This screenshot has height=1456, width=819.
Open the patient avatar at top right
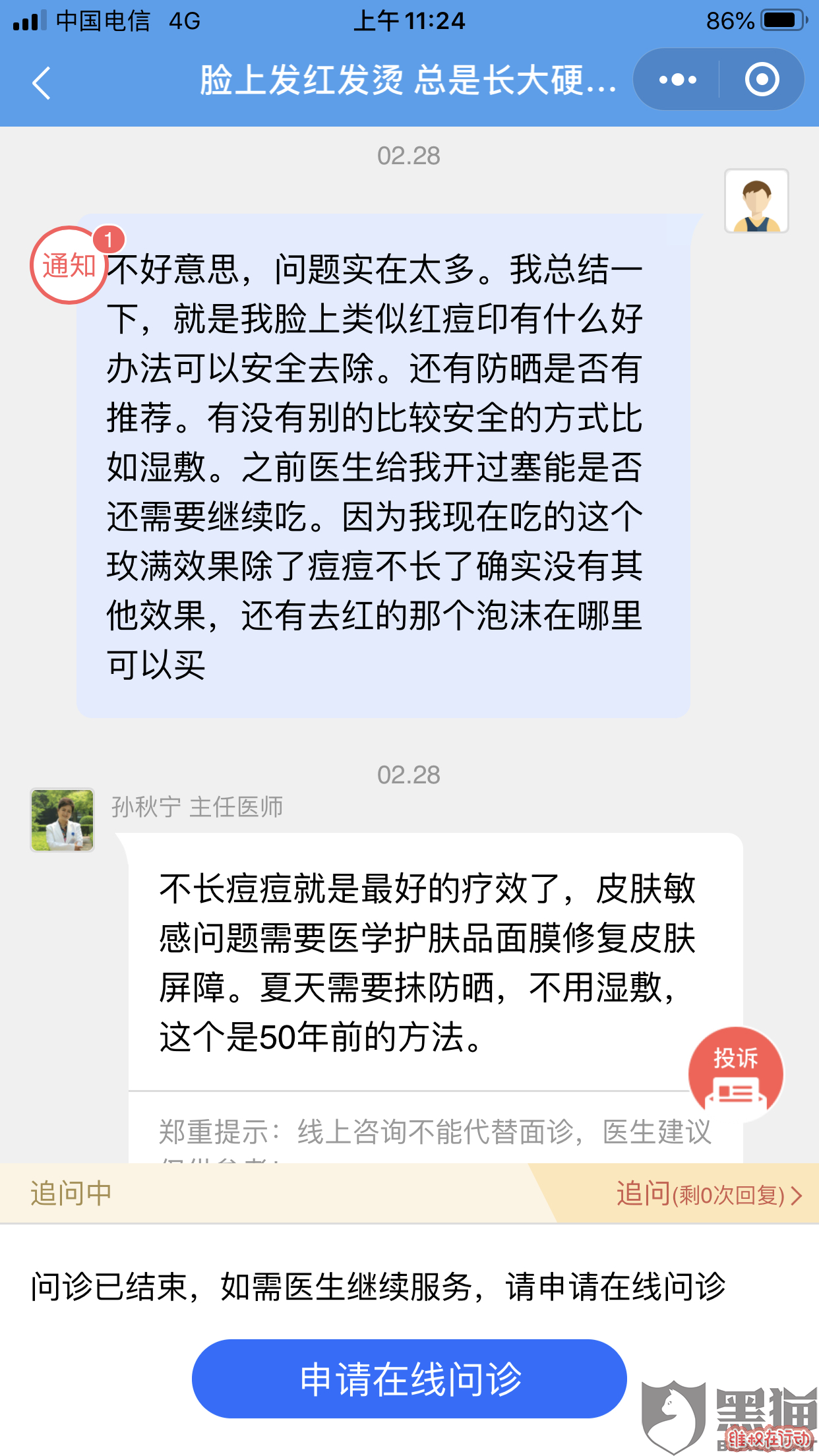pyautogui.click(x=756, y=201)
